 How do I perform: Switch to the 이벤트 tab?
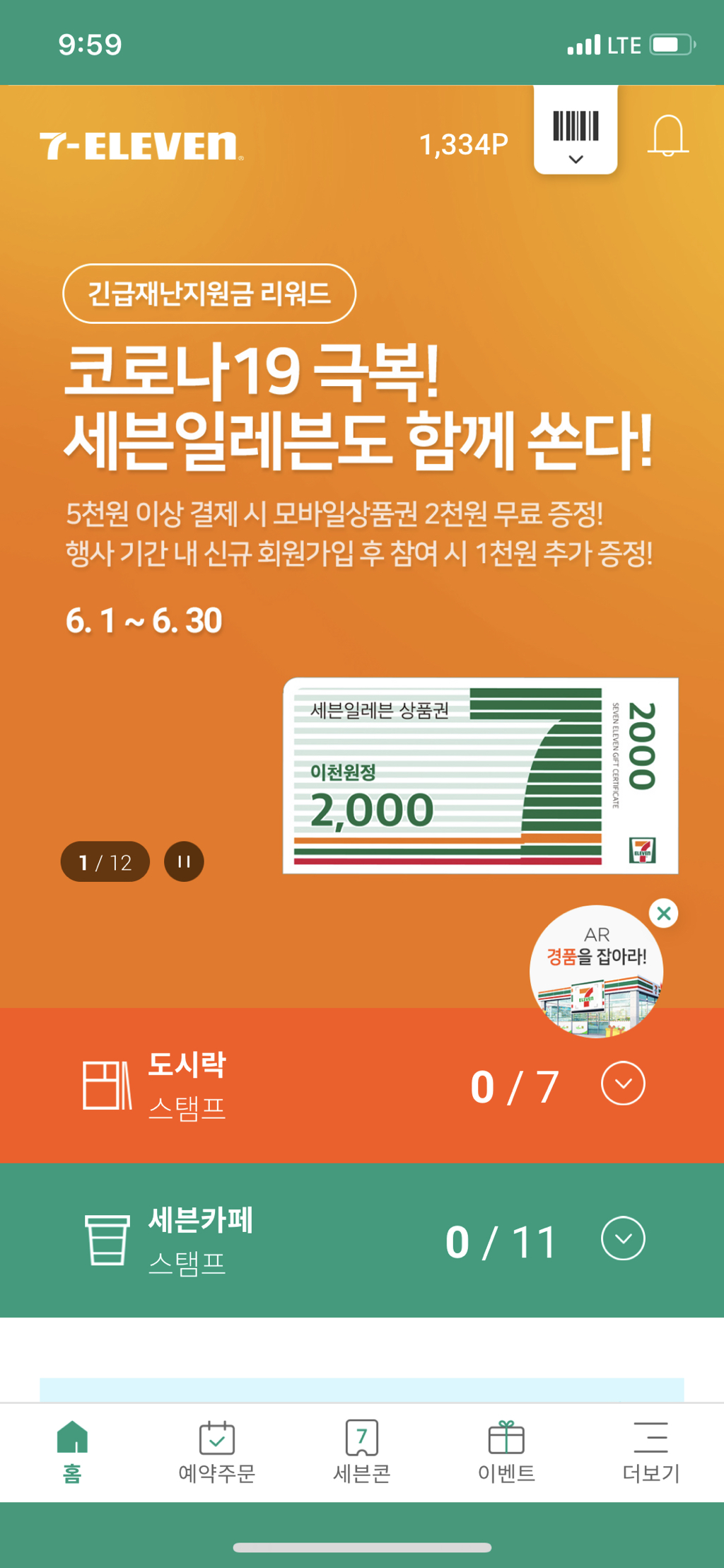pyautogui.click(x=506, y=1451)
